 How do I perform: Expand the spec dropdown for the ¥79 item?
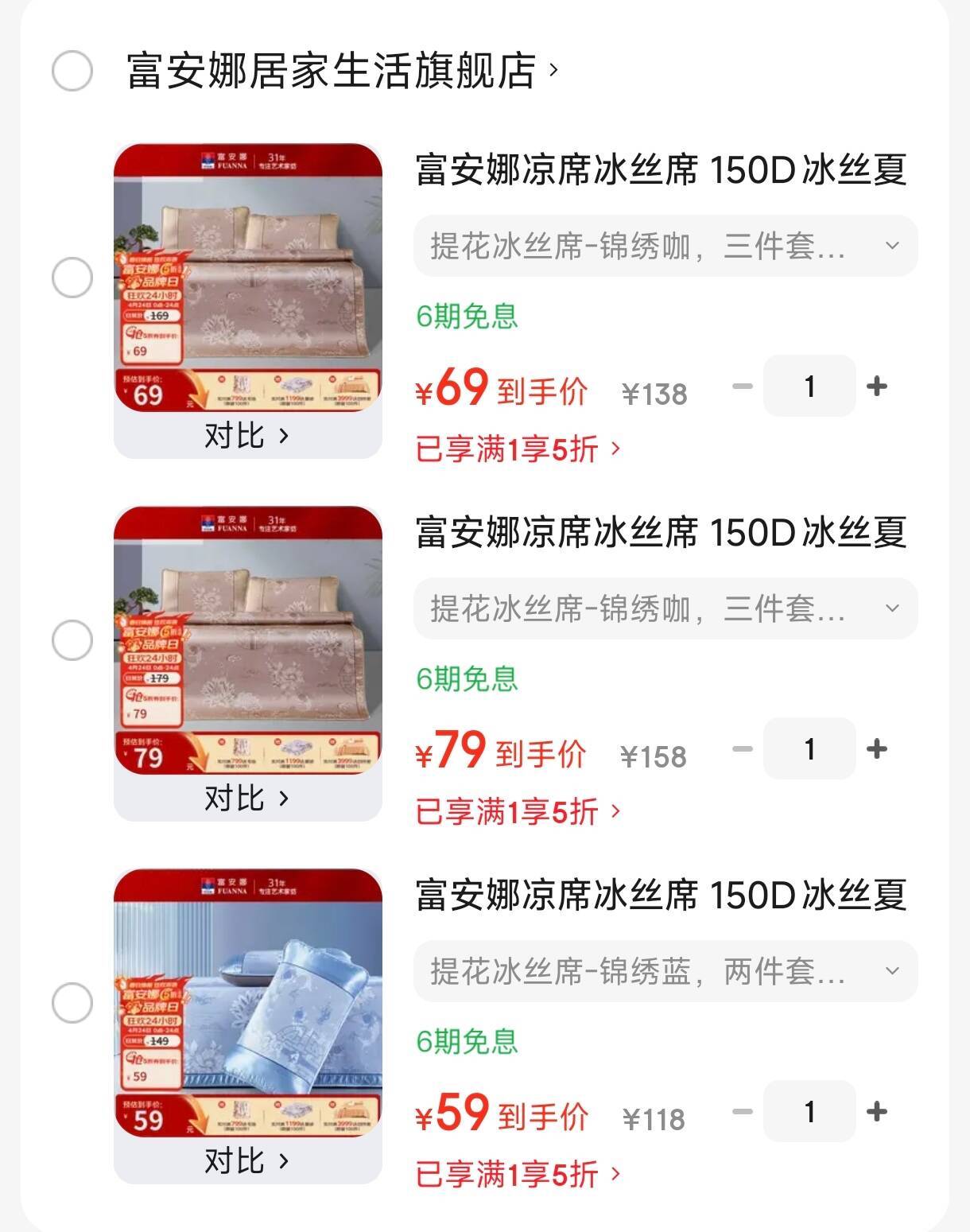tap(665, 608)
